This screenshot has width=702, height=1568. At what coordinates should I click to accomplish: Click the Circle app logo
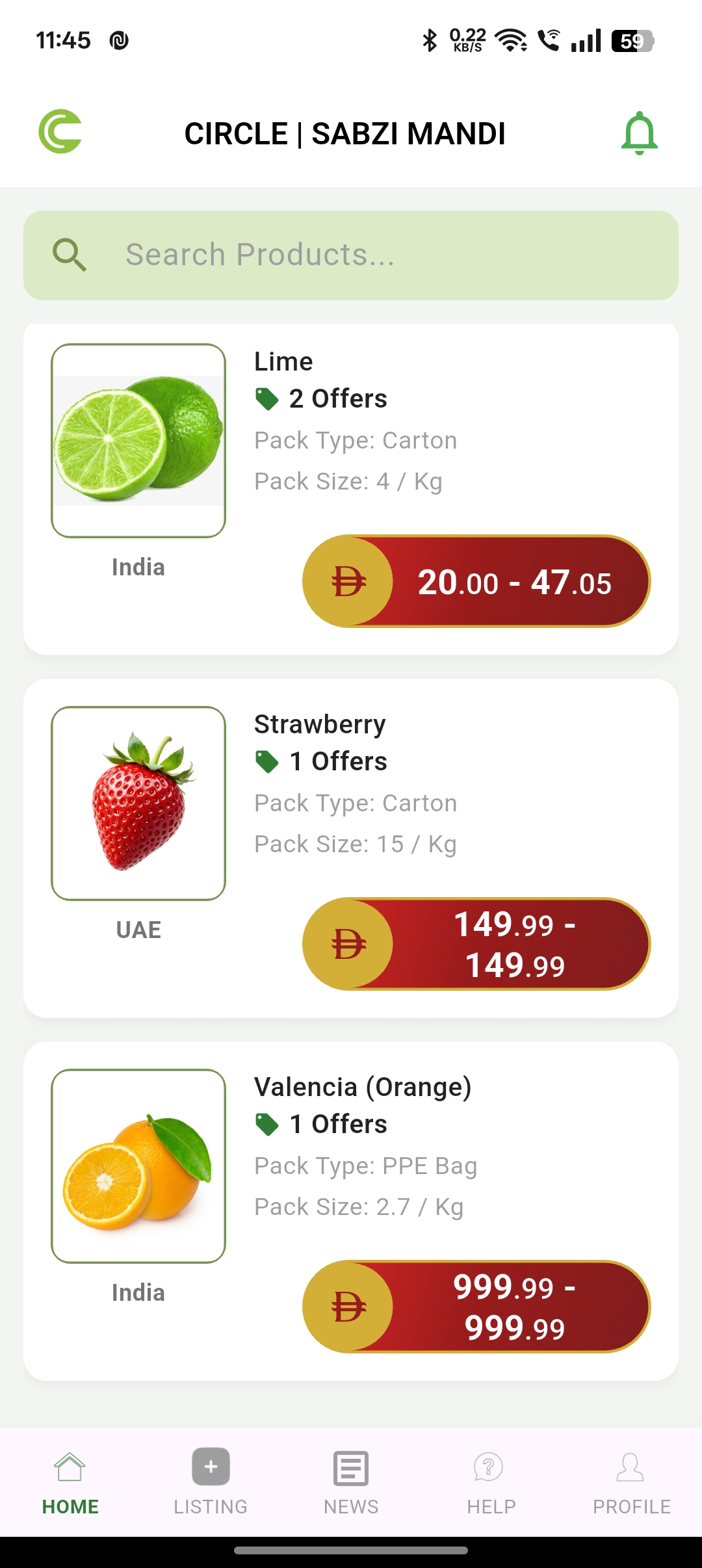pos(62,133)
